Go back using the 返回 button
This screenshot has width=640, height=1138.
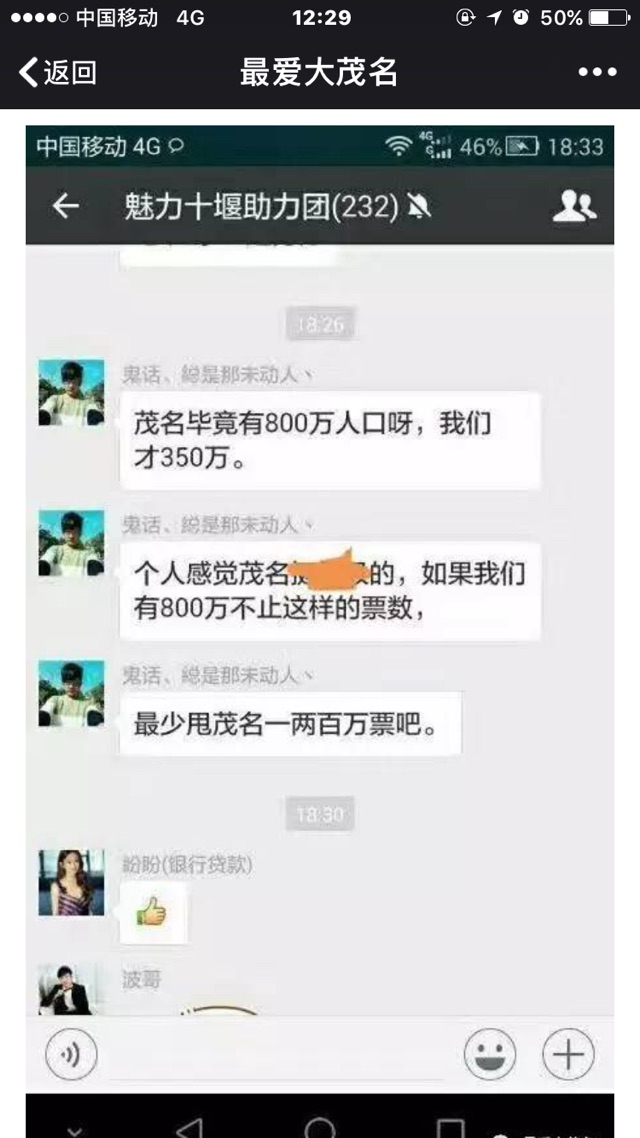pos(57,72)
